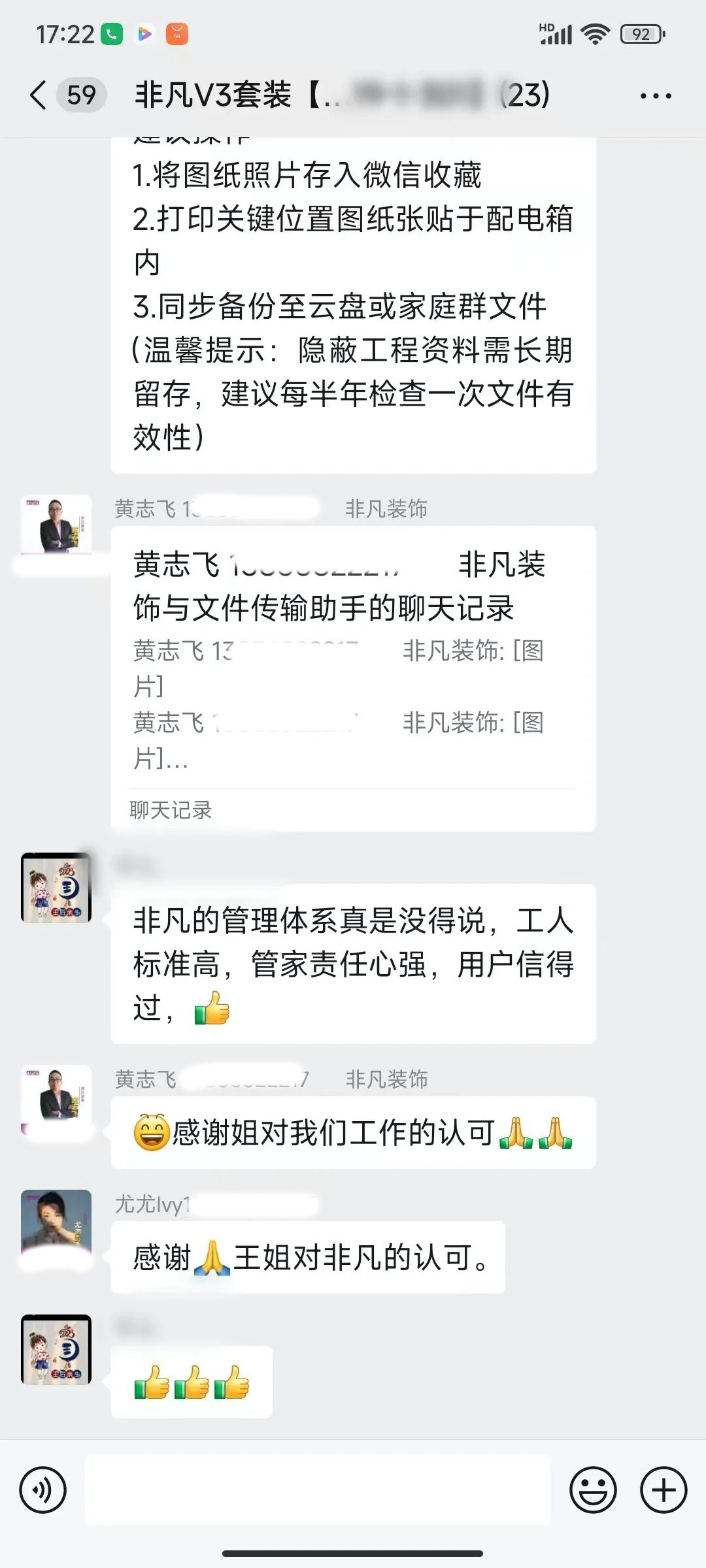Open avatar beside the three thumbs-up message
This screenshot has height=1568, width=706.
pos(56,1349)
